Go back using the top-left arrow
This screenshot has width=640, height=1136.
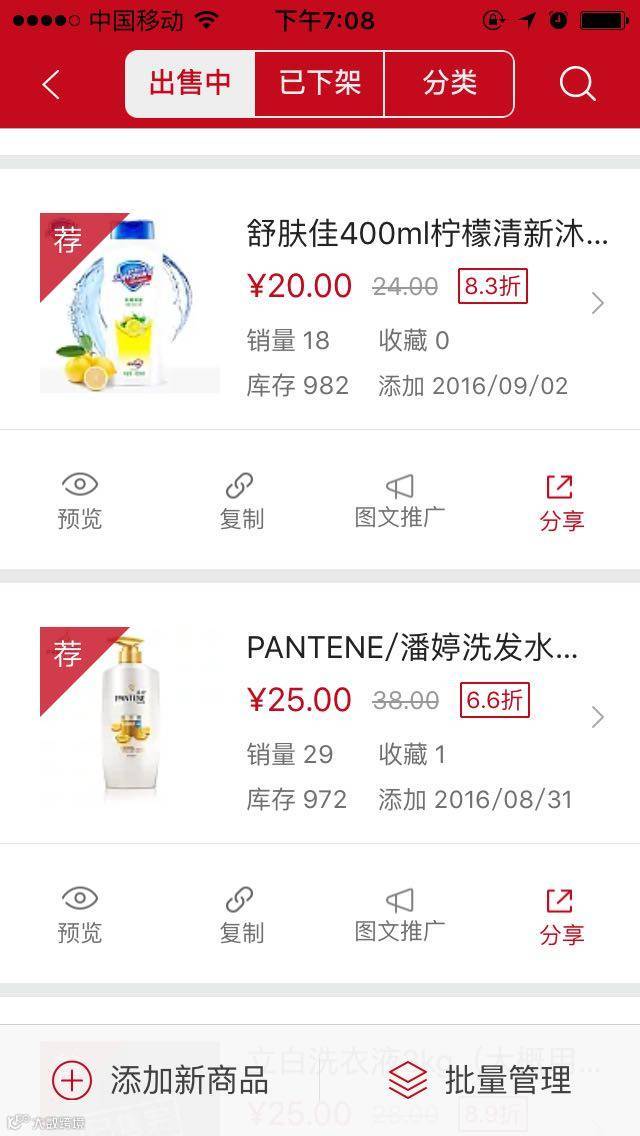click(52, 85)
